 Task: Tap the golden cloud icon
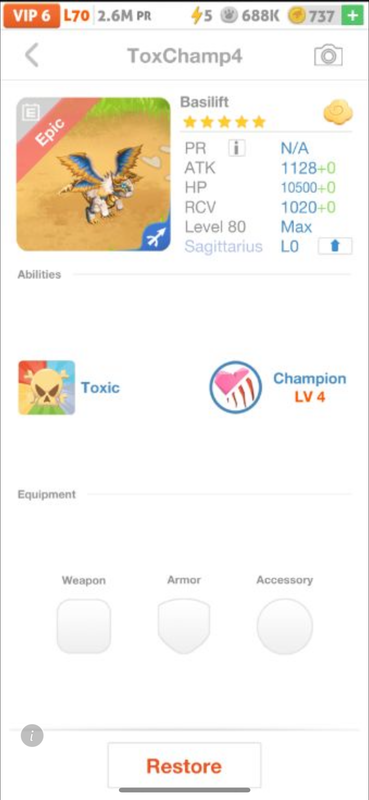(x=338, y=112)
